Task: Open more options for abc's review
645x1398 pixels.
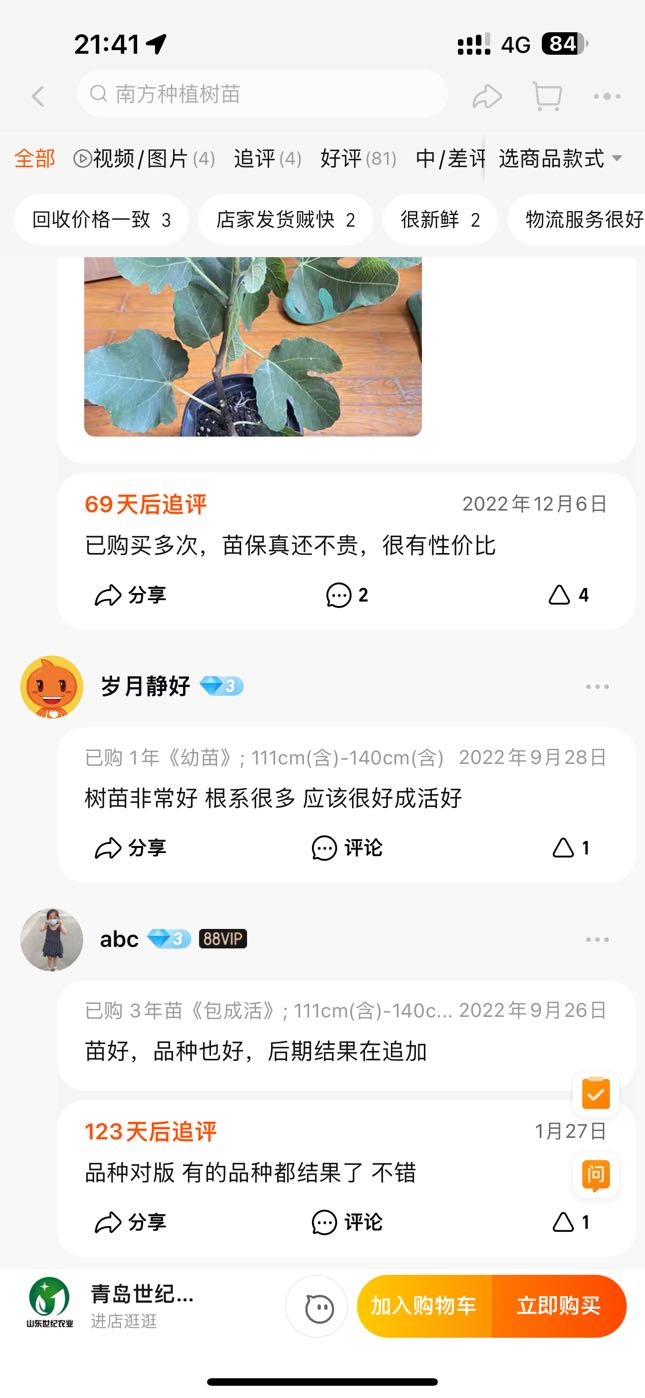Action: (x=597, y=940)
